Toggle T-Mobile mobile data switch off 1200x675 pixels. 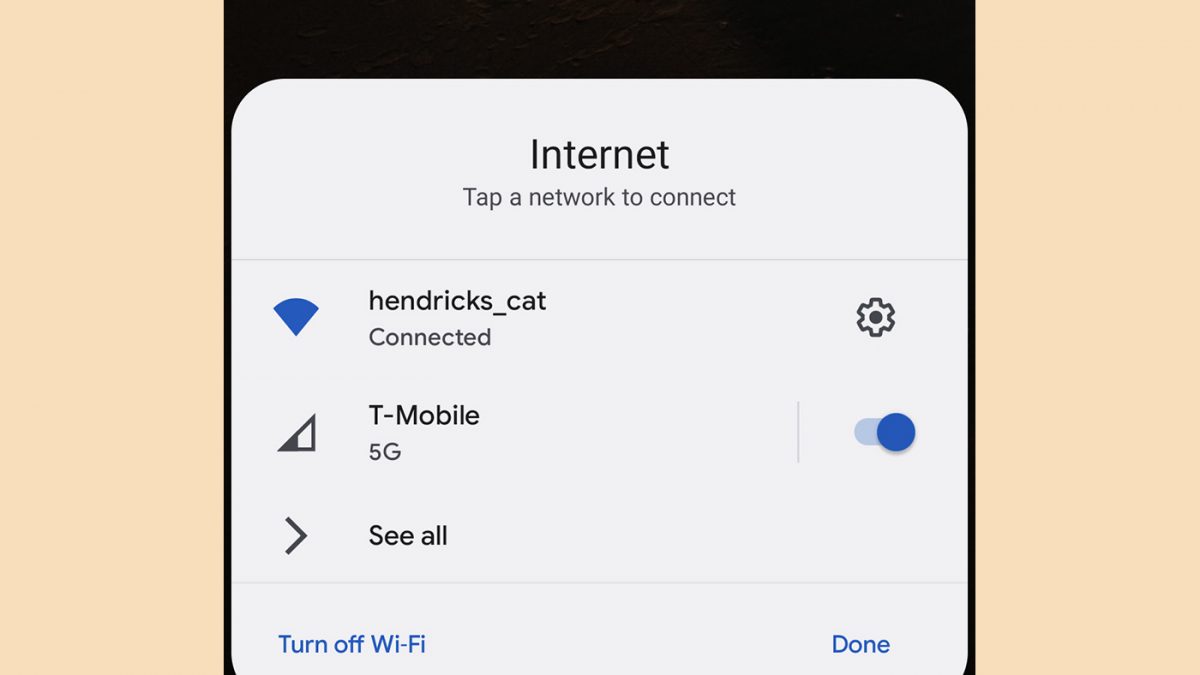885,432
